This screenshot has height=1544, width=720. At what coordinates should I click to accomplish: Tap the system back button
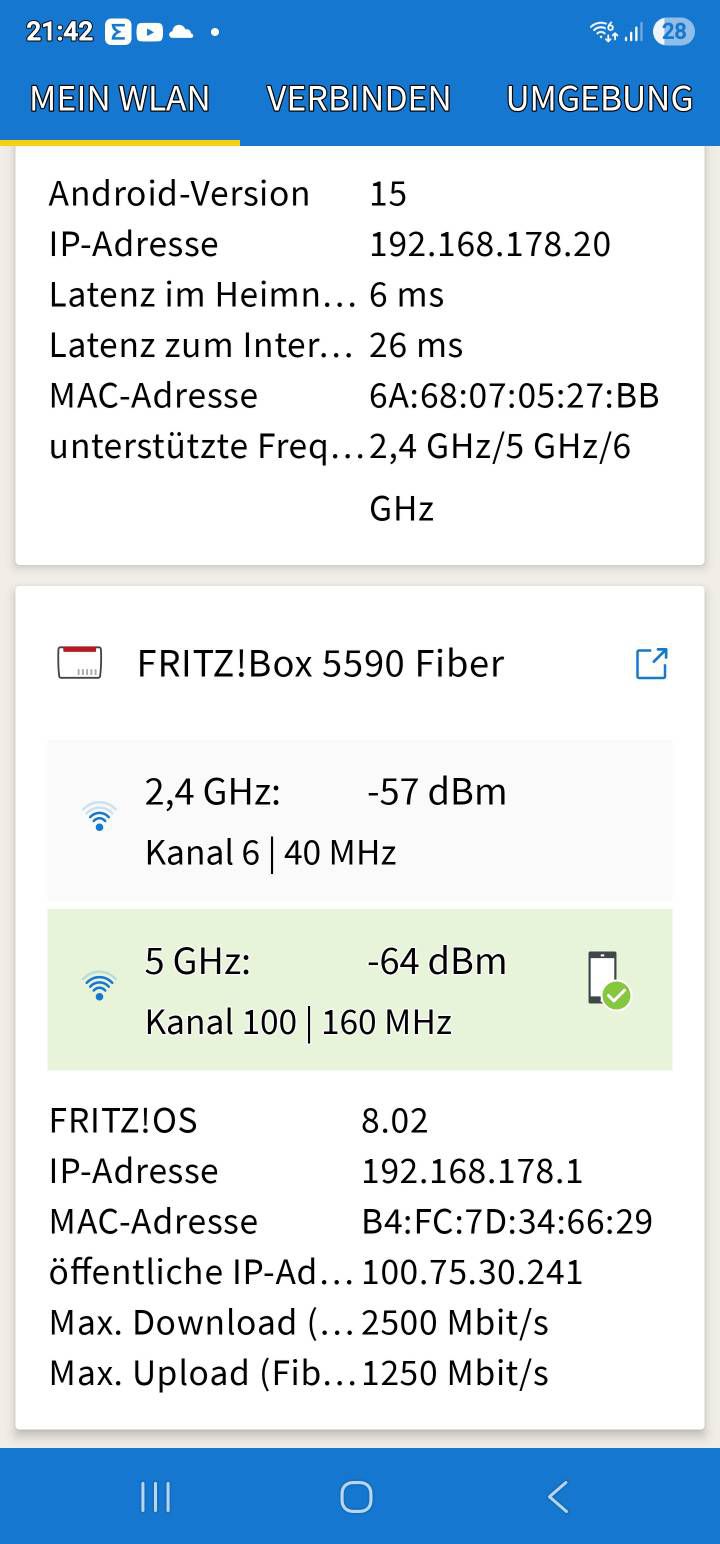558,1497
